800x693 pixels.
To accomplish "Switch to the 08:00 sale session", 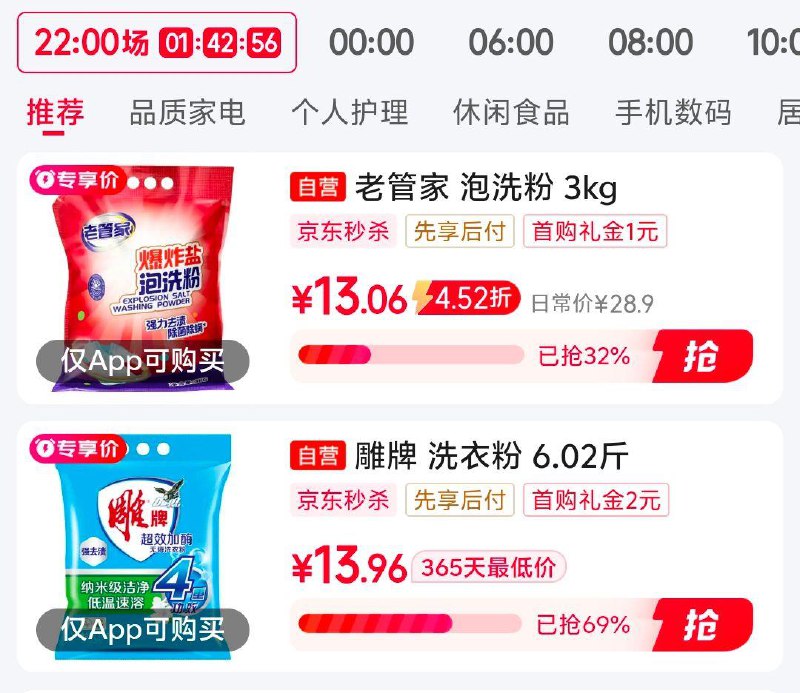I will (x=650, y=42).
